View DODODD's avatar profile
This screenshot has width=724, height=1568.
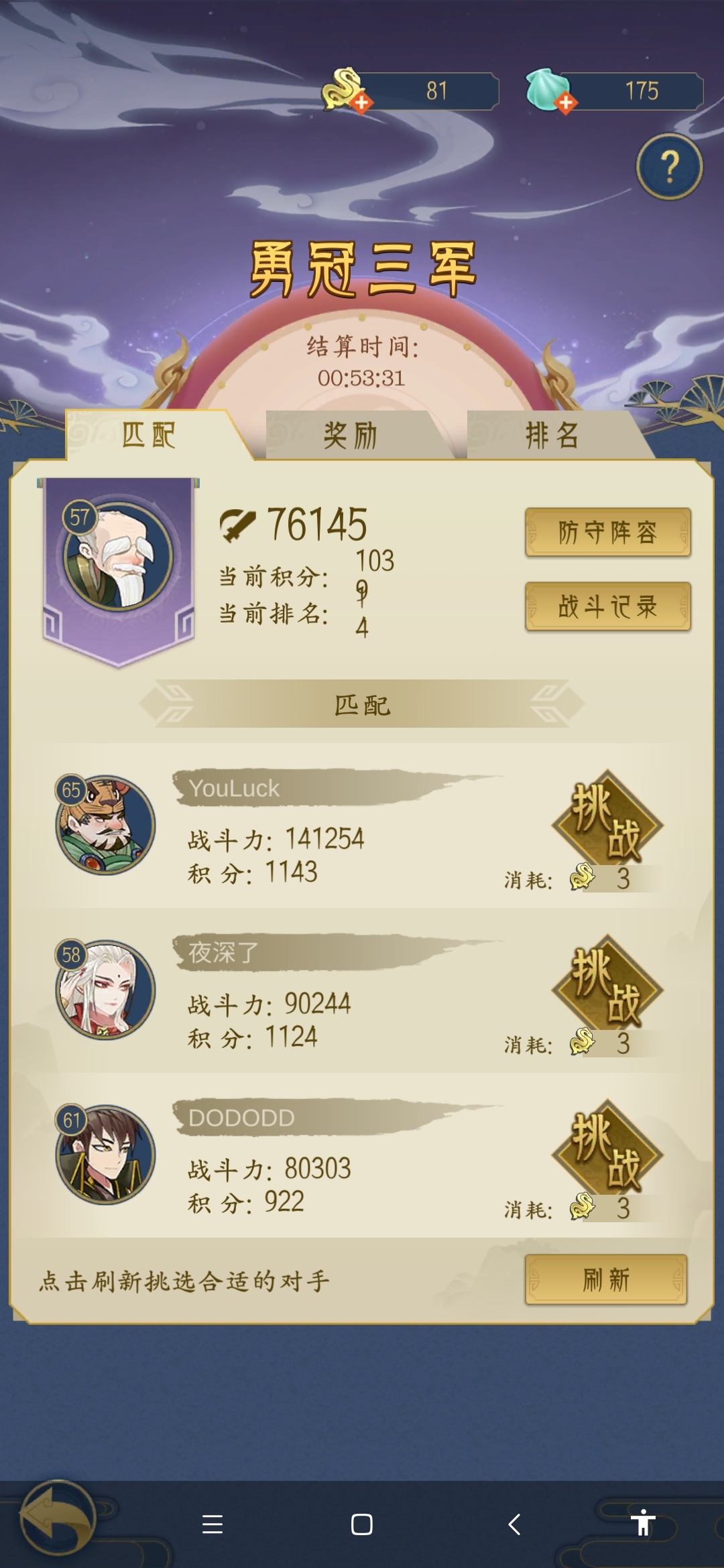coord(105,1155)
